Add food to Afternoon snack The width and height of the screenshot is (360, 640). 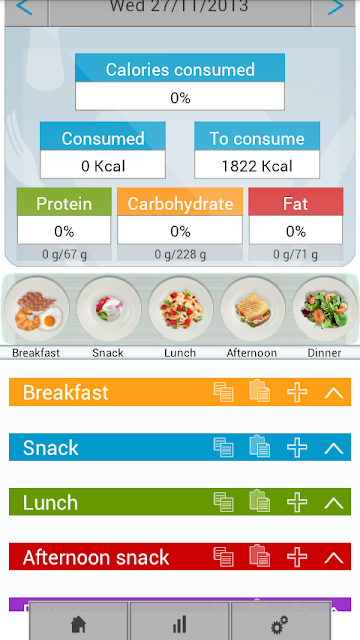click(x=297, y=557)
